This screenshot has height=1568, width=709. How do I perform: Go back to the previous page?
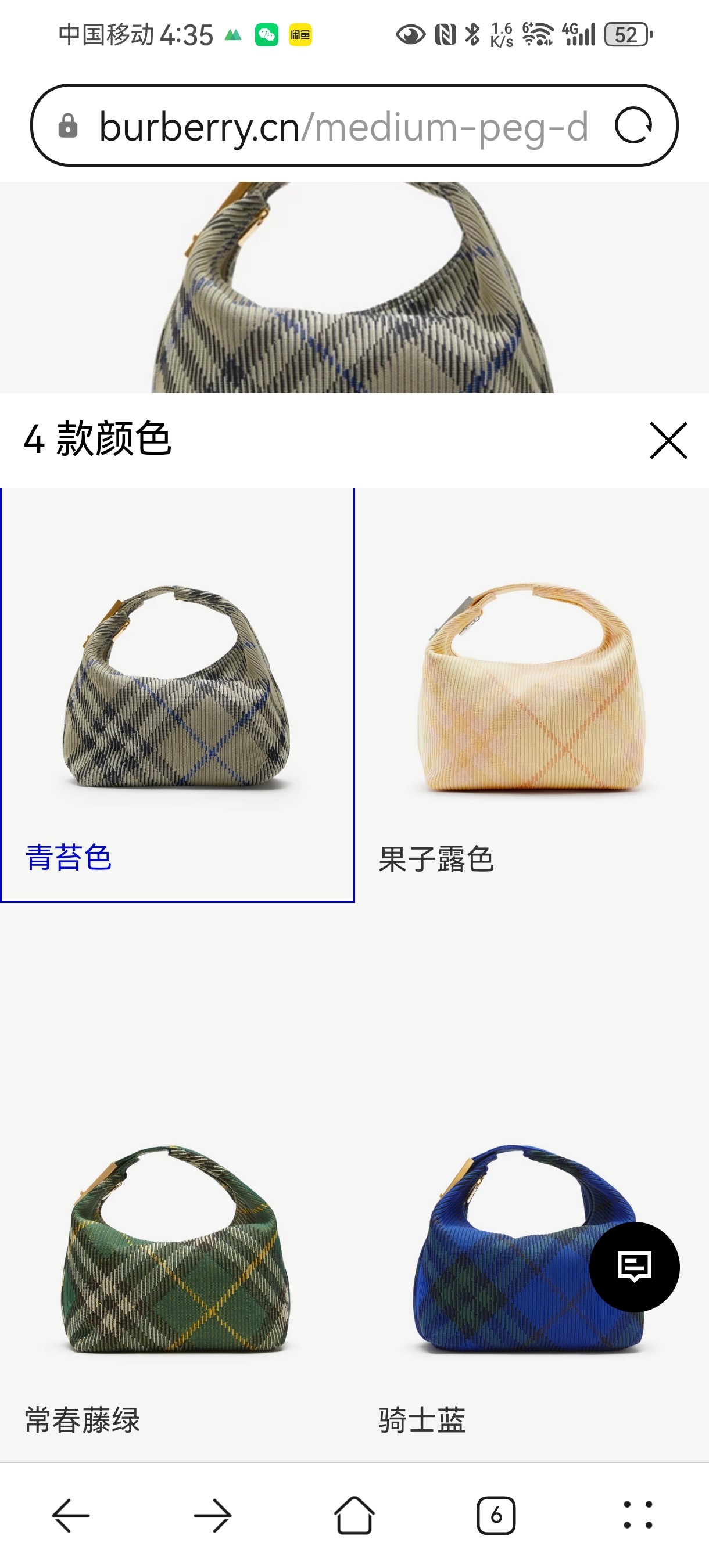pyautogui.click(x=71, y=1515)
